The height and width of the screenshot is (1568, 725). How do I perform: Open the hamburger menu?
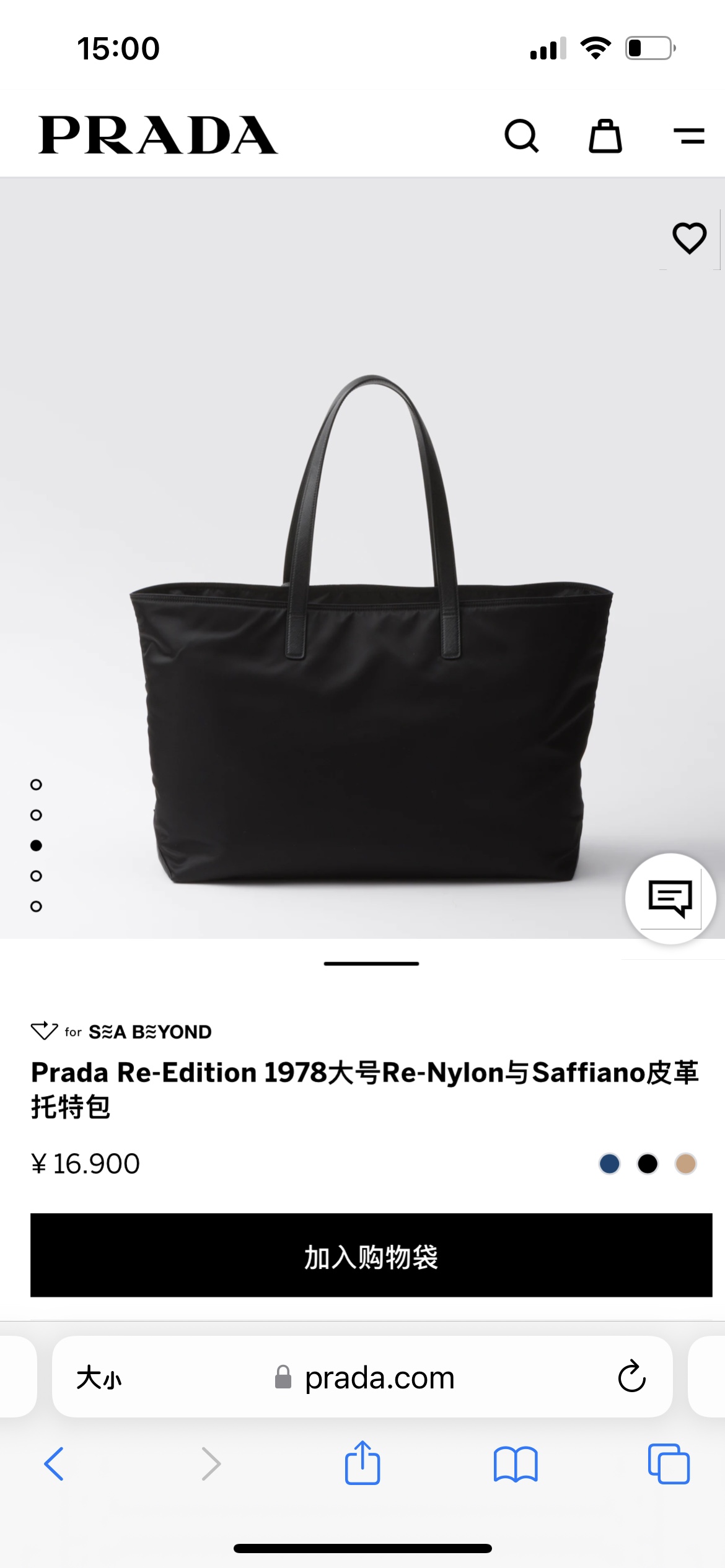(688, 136)
